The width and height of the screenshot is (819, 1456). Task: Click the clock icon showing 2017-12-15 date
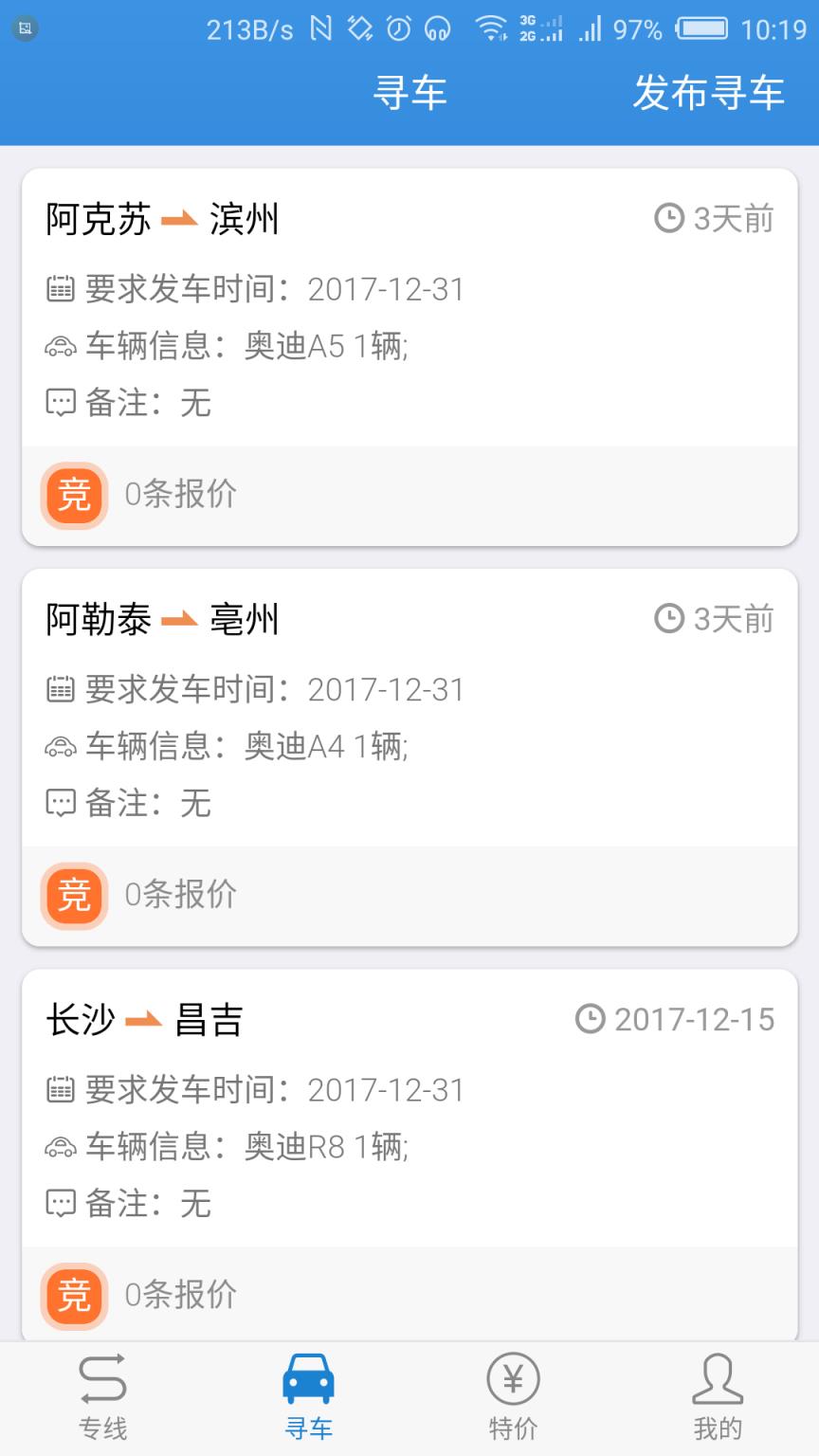click(590, 1019)
